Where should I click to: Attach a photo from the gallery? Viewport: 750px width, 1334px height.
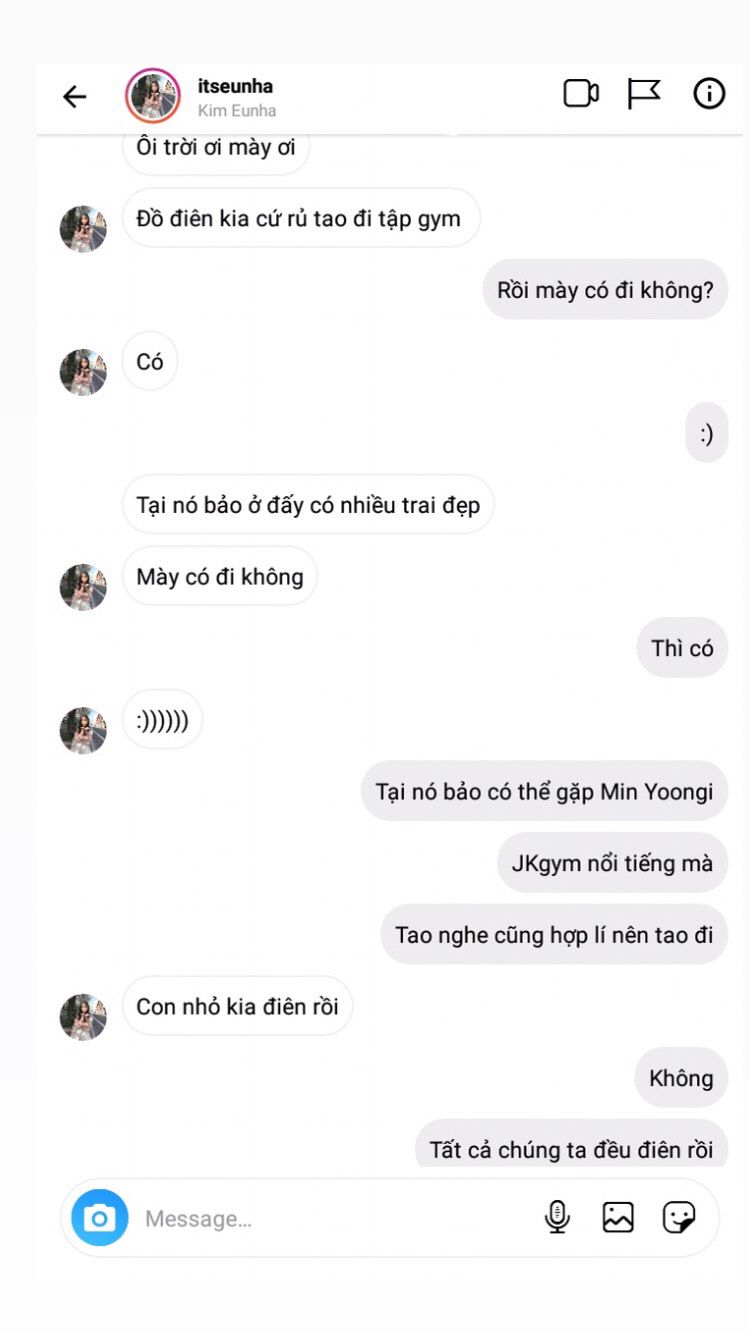pos(618,1217)
